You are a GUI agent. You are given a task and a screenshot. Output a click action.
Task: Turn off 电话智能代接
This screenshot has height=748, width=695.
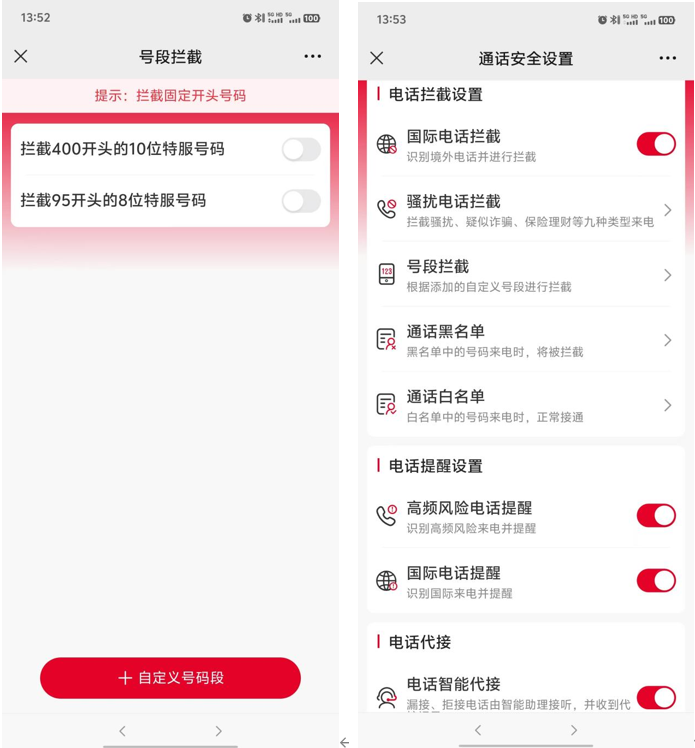pyautogui.click(x=656, y=696)
